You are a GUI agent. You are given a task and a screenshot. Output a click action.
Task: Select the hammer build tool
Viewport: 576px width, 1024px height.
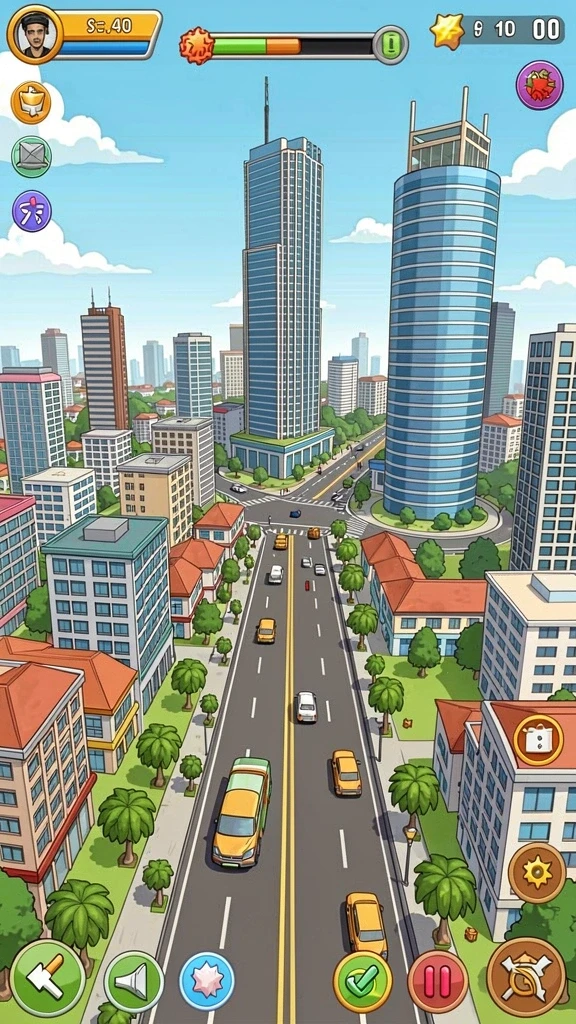point(48,978)
